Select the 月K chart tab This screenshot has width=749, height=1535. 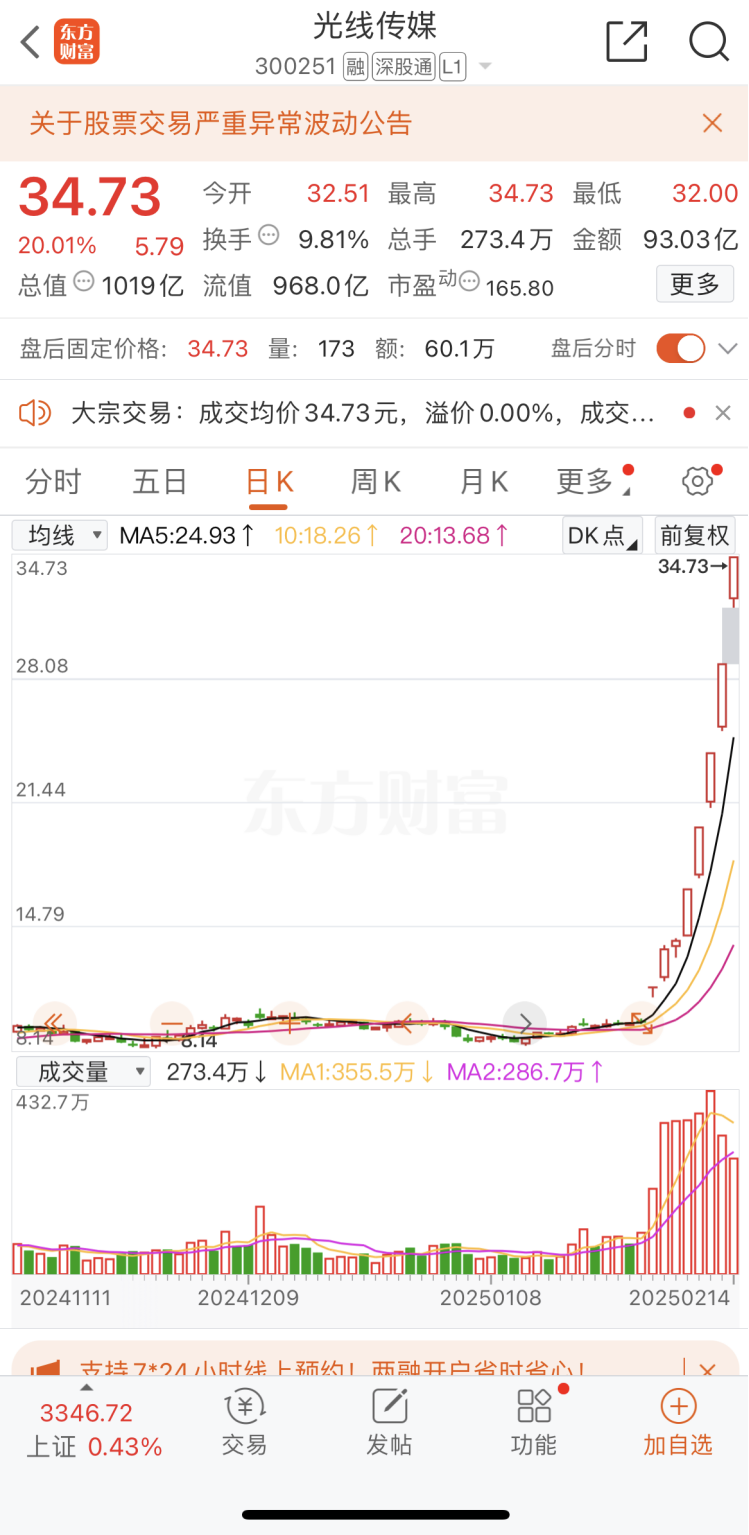pos(484,482)
